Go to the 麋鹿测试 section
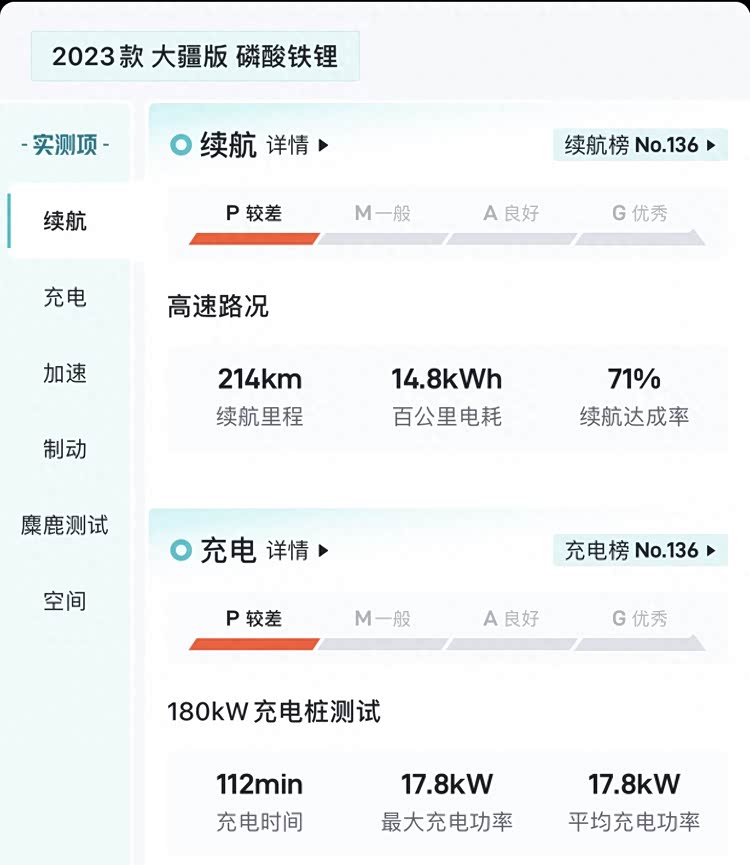The width and height of the screenshot is (750, 865). click(x=65, y=525)
